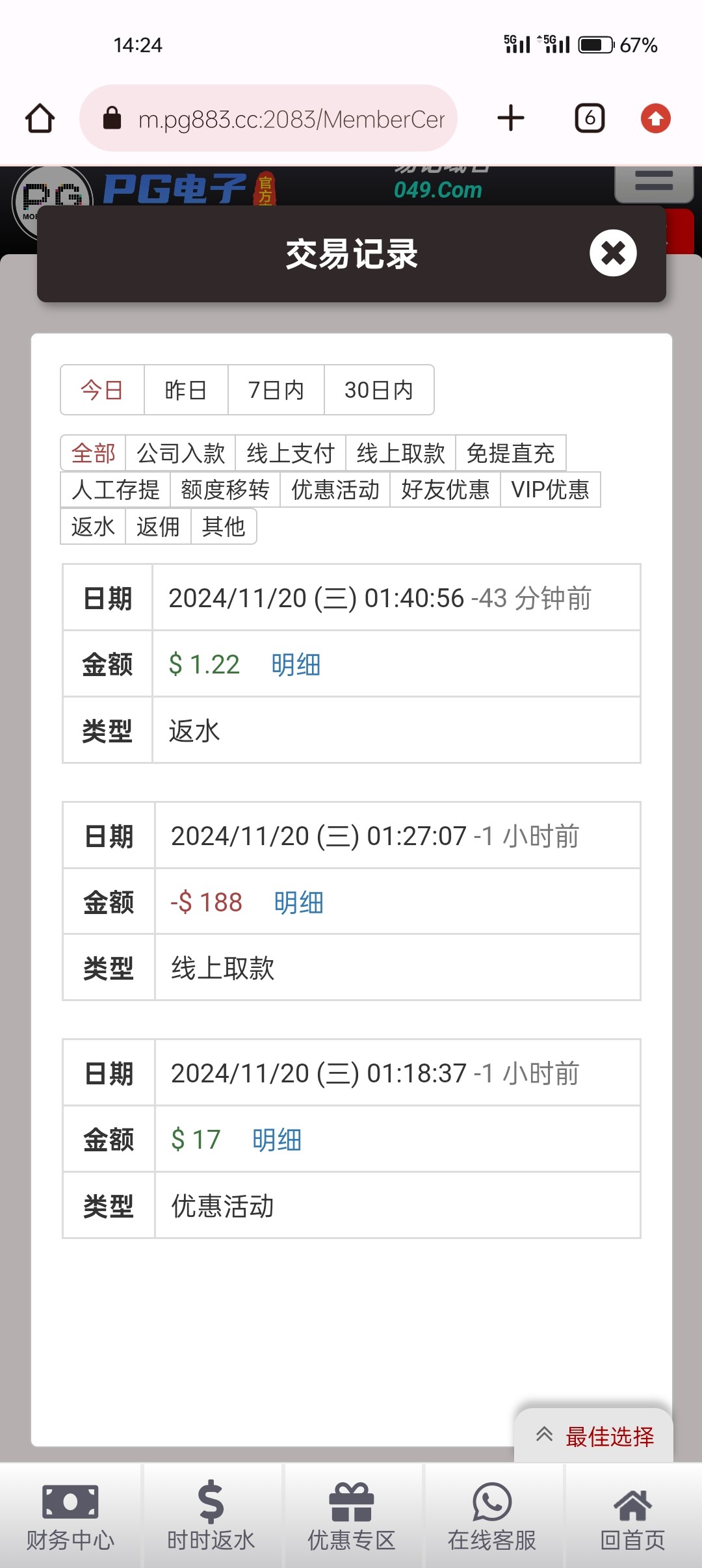Open 时时返水
702x1568 pixels.
211,1516
